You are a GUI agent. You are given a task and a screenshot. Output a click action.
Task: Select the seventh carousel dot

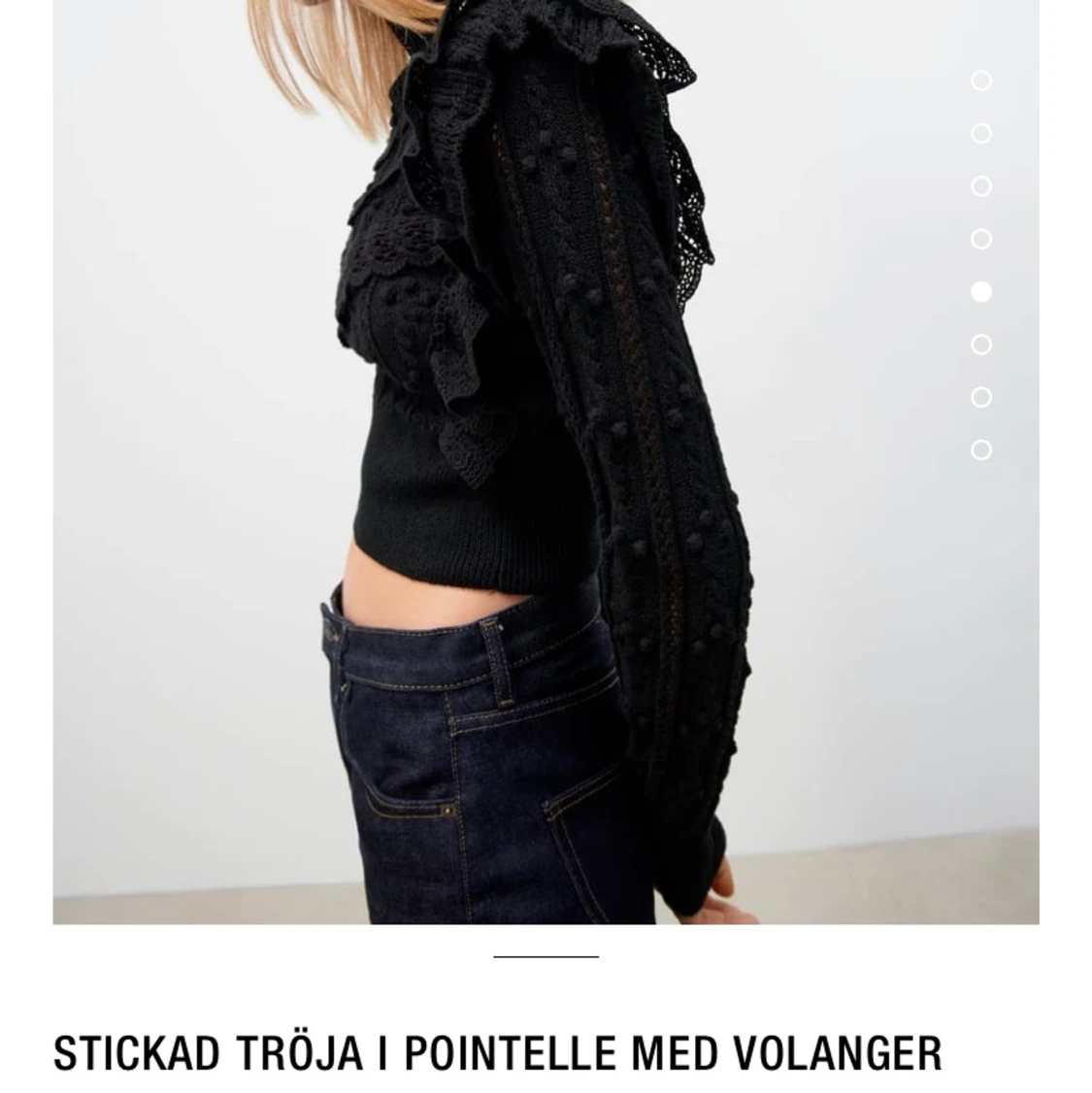982,396
